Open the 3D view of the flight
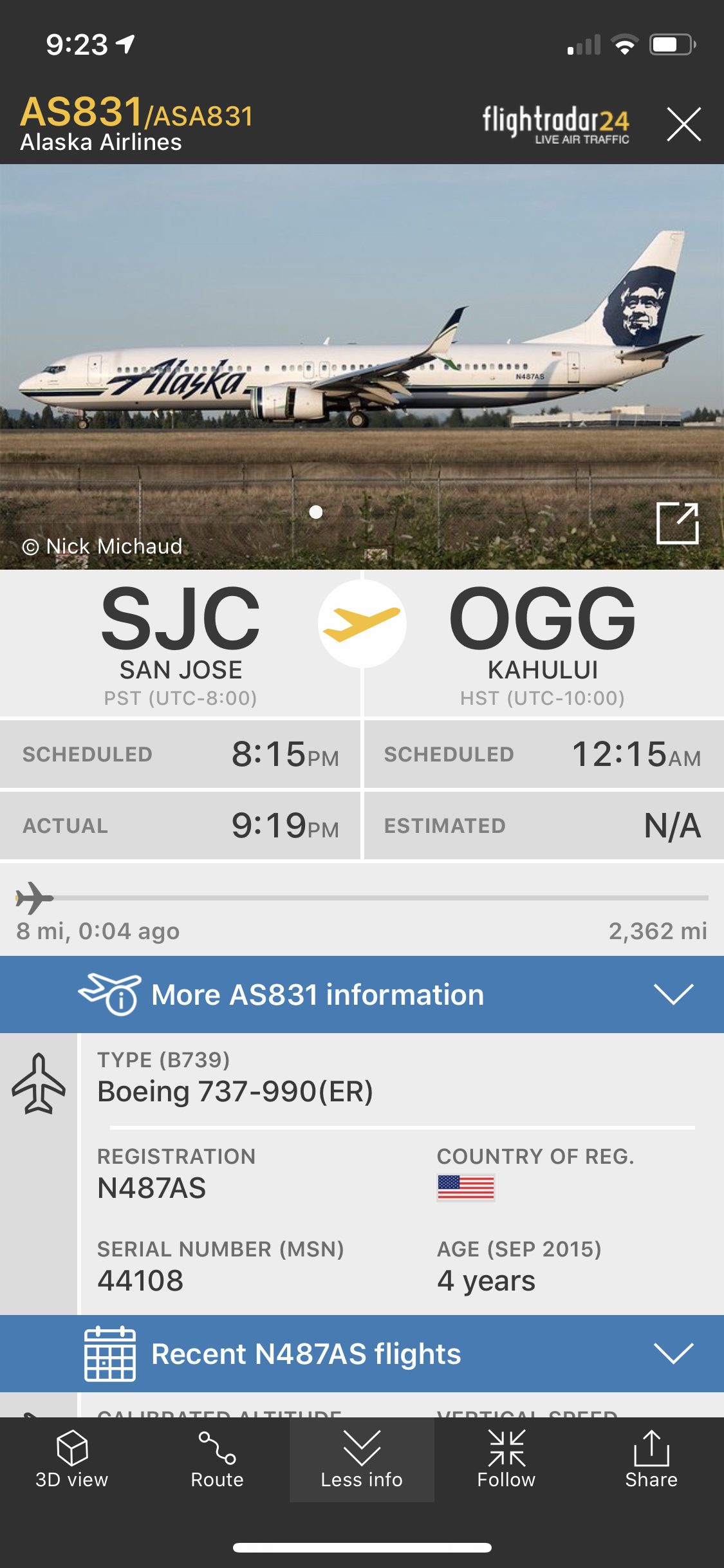Screen dimensions: 724x1568 (x=72, y=1460)
